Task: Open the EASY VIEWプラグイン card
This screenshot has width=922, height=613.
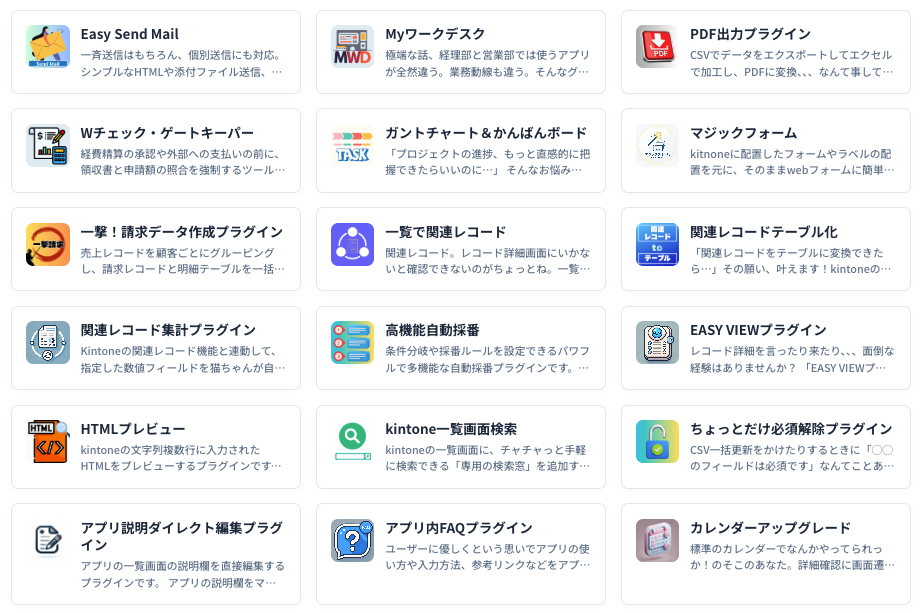Action: pos(766,348)
